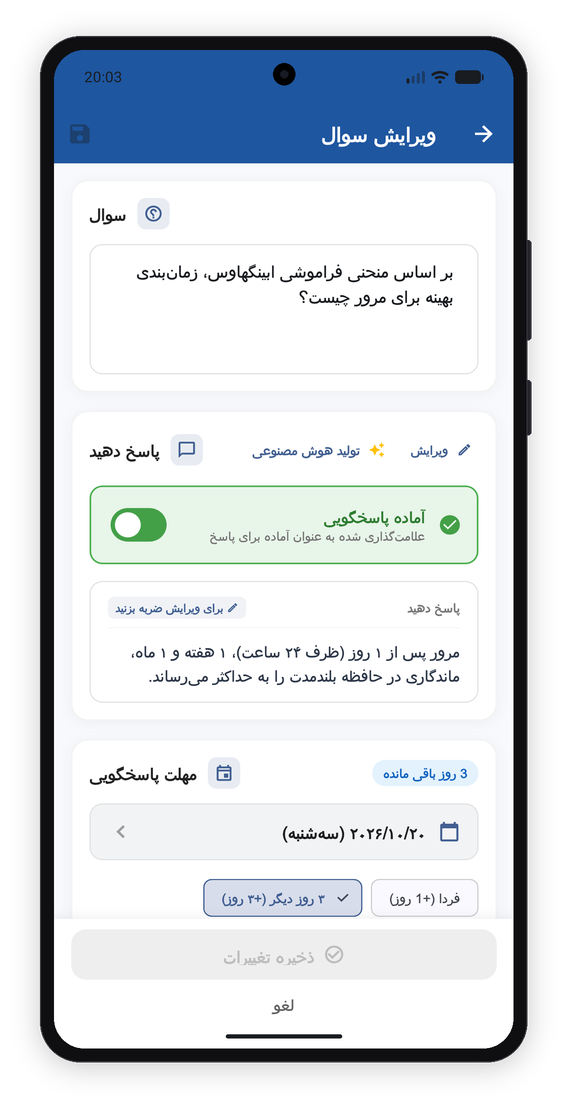This screenshot has width=568, height=1107.
Task: Select the ۳ روز دیگر chip
Action: coord(283,898)
